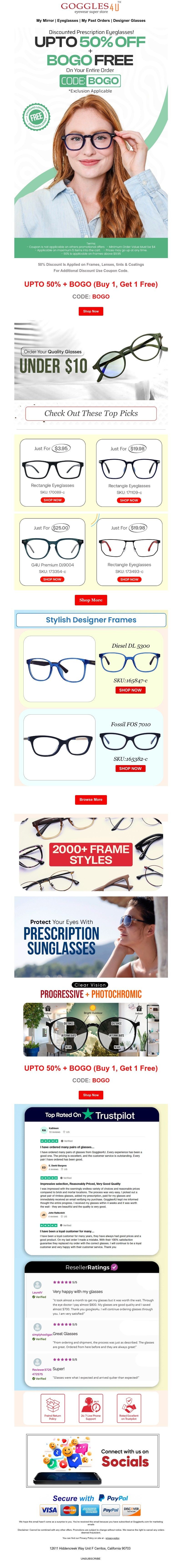Tap Shop Now above the Under $10 banner

[91, 311]
